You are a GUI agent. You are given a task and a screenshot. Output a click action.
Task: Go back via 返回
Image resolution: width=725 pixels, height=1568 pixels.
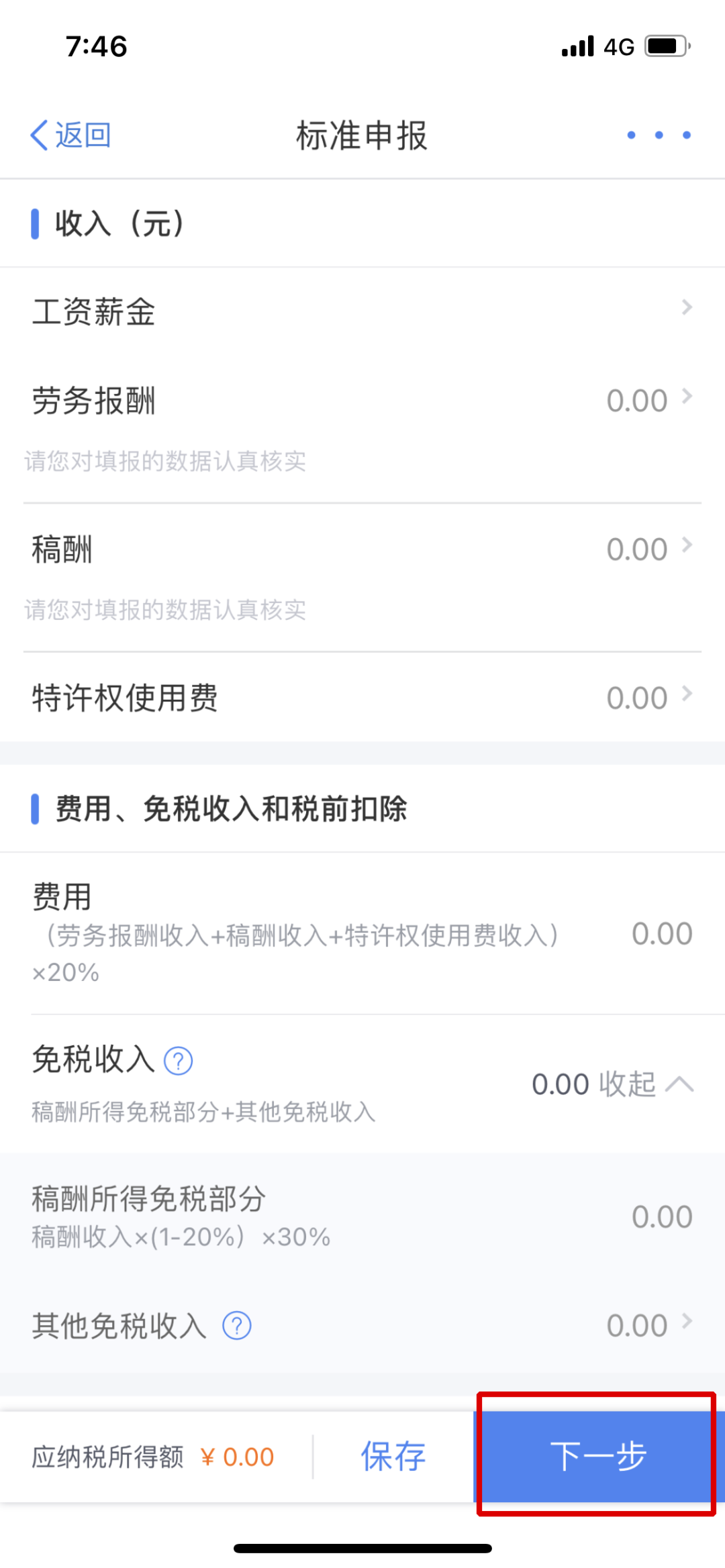click(x=70, y=136)
